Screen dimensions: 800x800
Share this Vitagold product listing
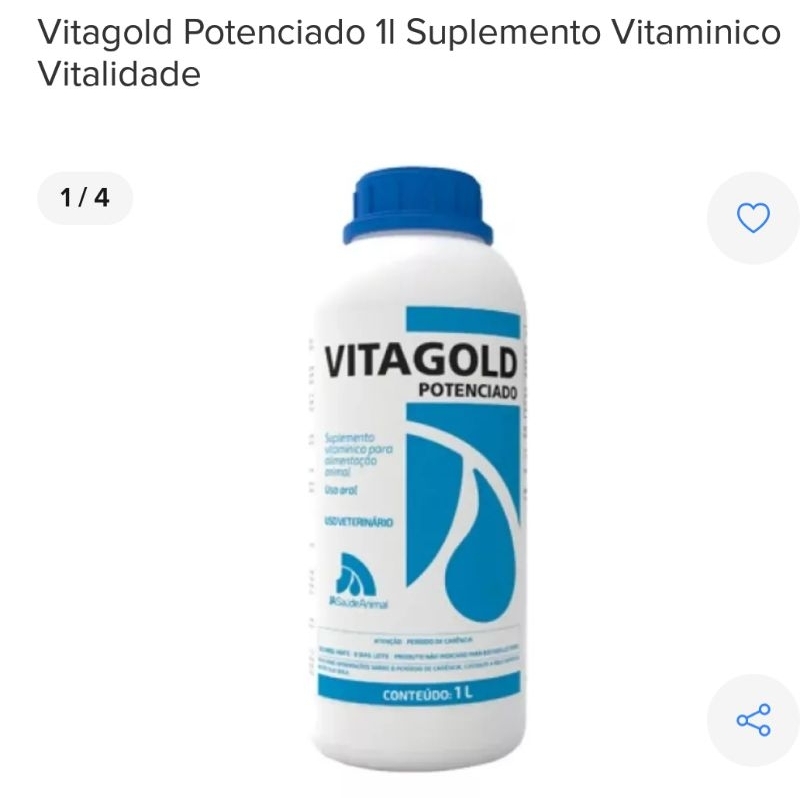(x=753, y=720)
